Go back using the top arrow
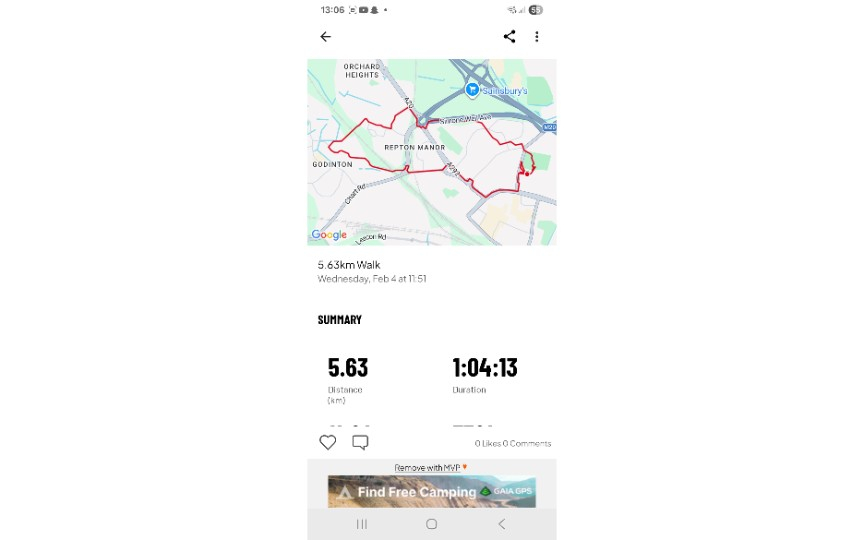Viewport: 864px width, 540px height. [325, 37]
